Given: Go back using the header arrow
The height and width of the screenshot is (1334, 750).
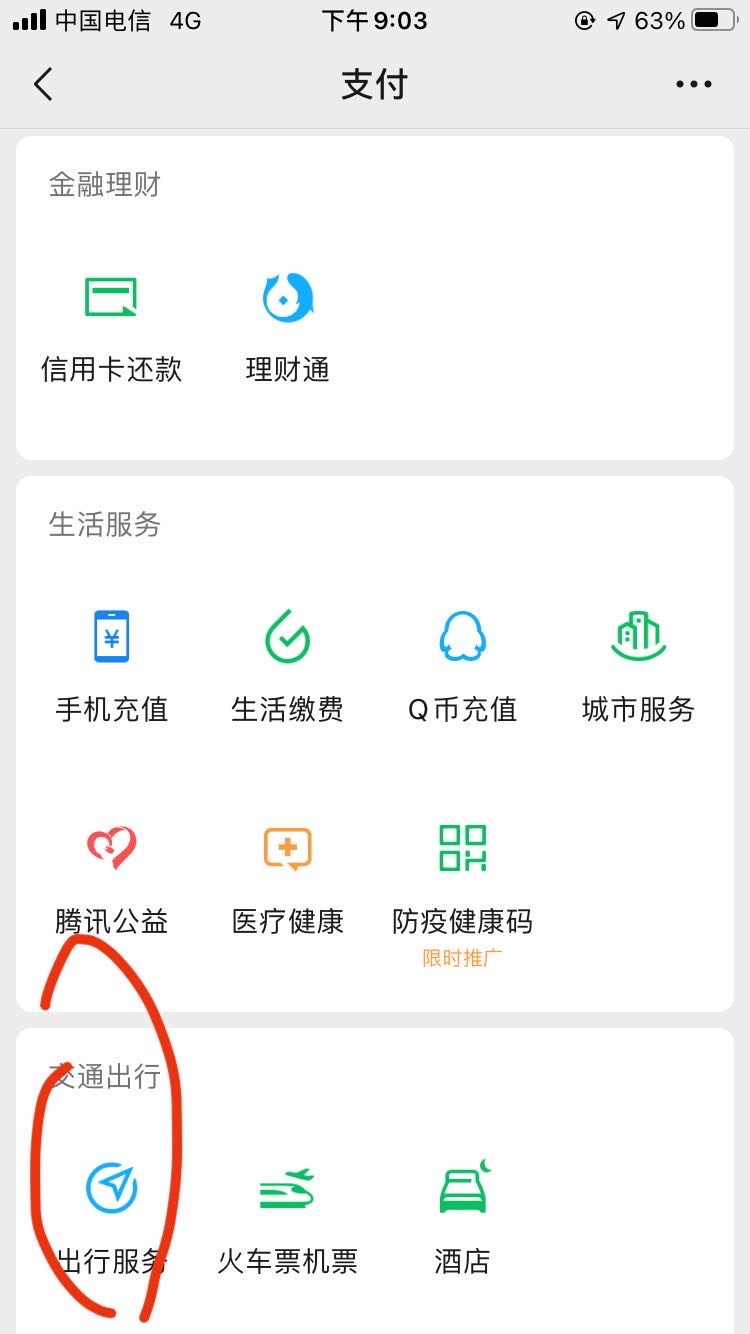Looking at the screenshot, I should pos(43,85).
